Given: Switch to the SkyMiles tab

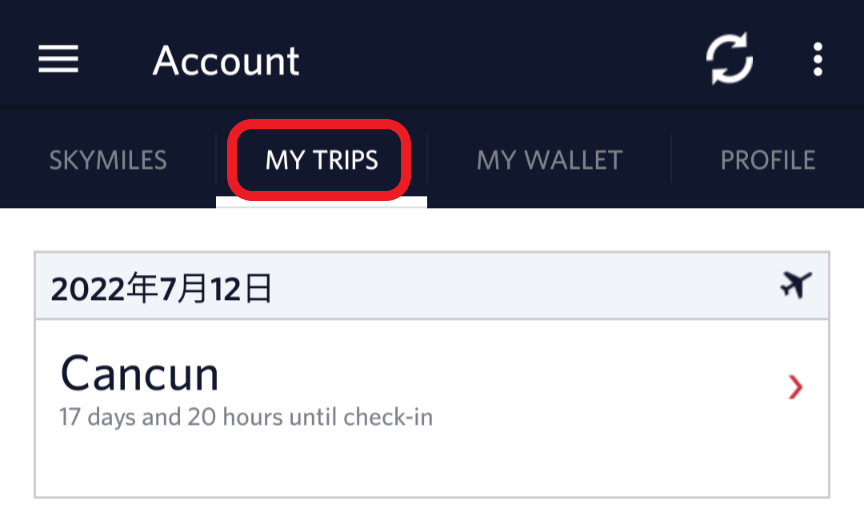Looking at the screenshot, I should 108,160.
